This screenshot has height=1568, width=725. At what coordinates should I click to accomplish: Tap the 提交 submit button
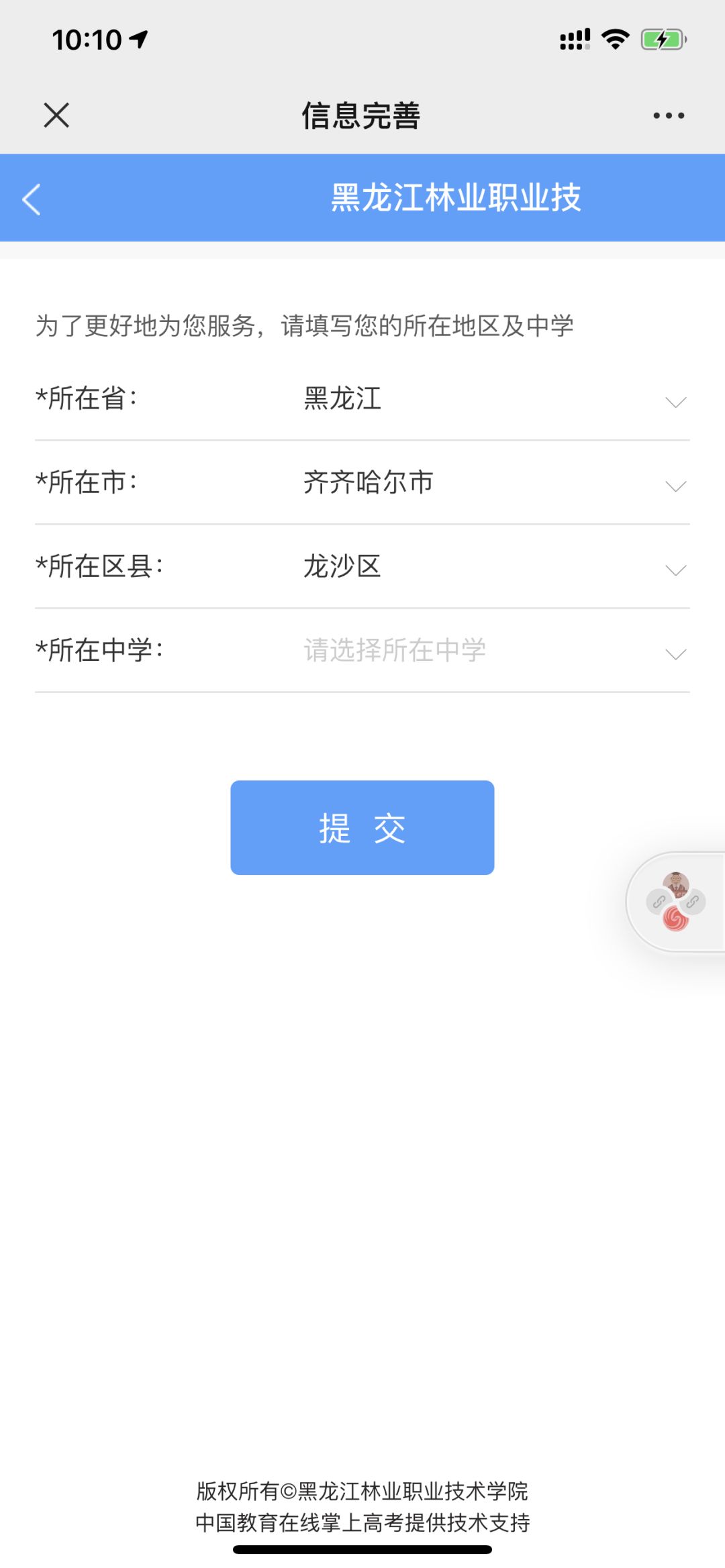tap(362, 828)
